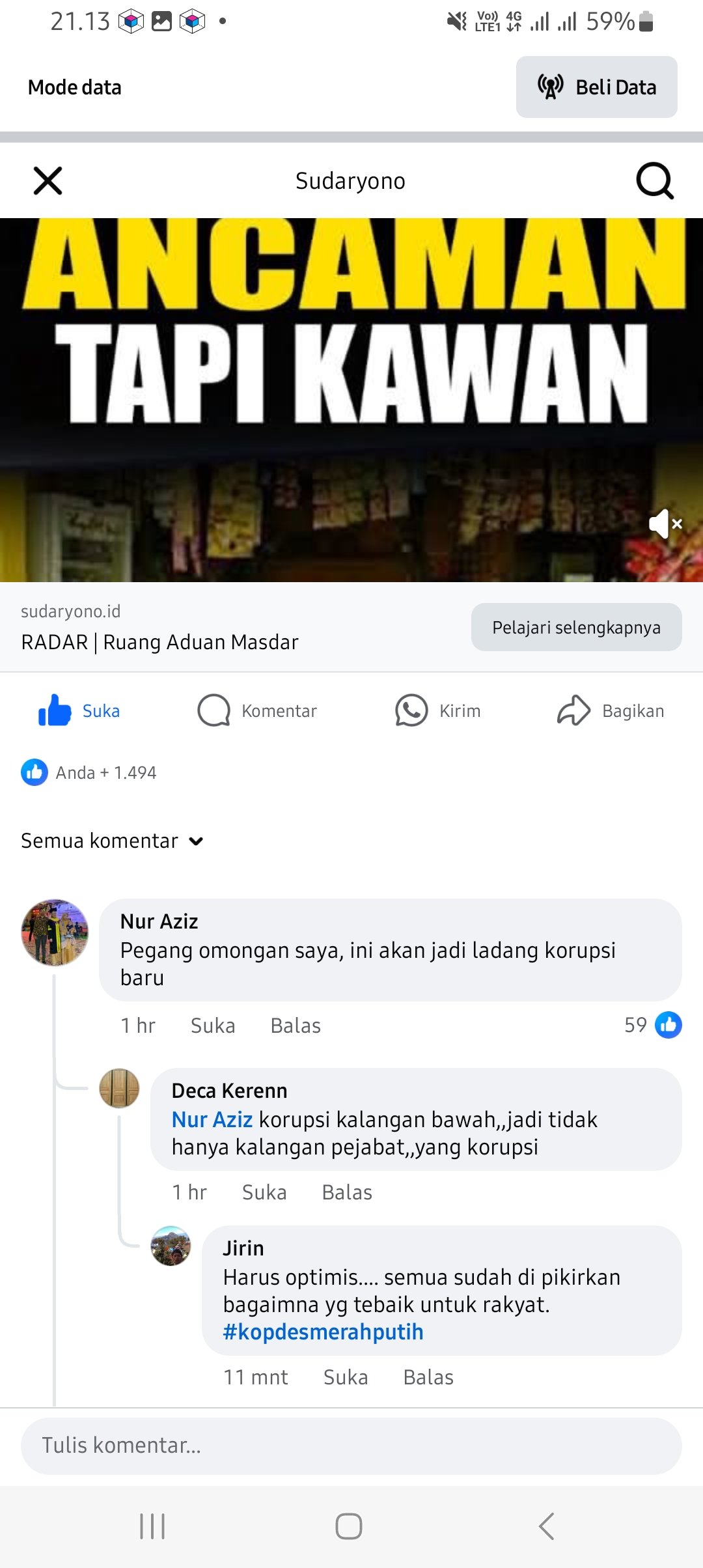The image size is (703, 1568).
Task: Send post via Kirim WhatsApp button
Action: 437,710
